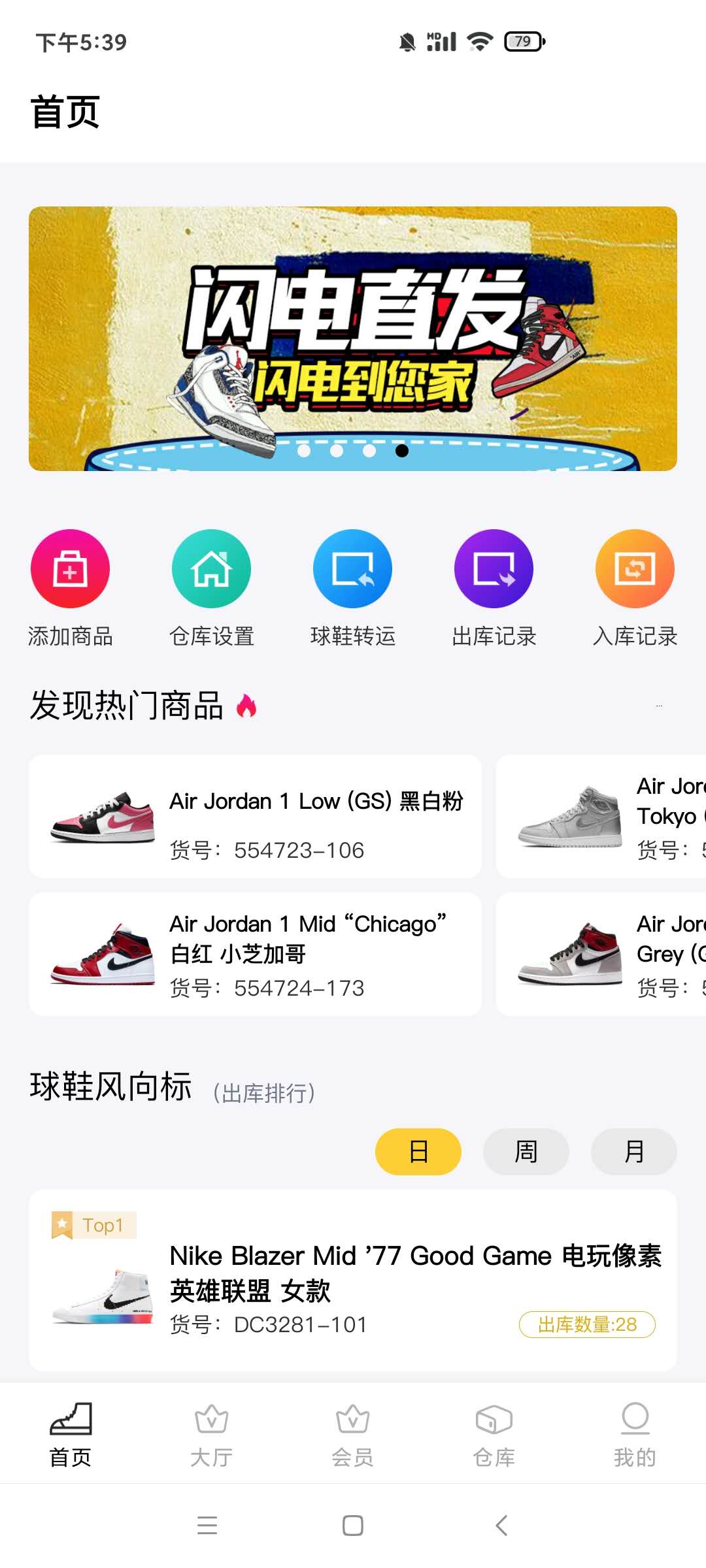Open the 入库记录 inbound records icon
The image size is (706, 1568).
634,568
